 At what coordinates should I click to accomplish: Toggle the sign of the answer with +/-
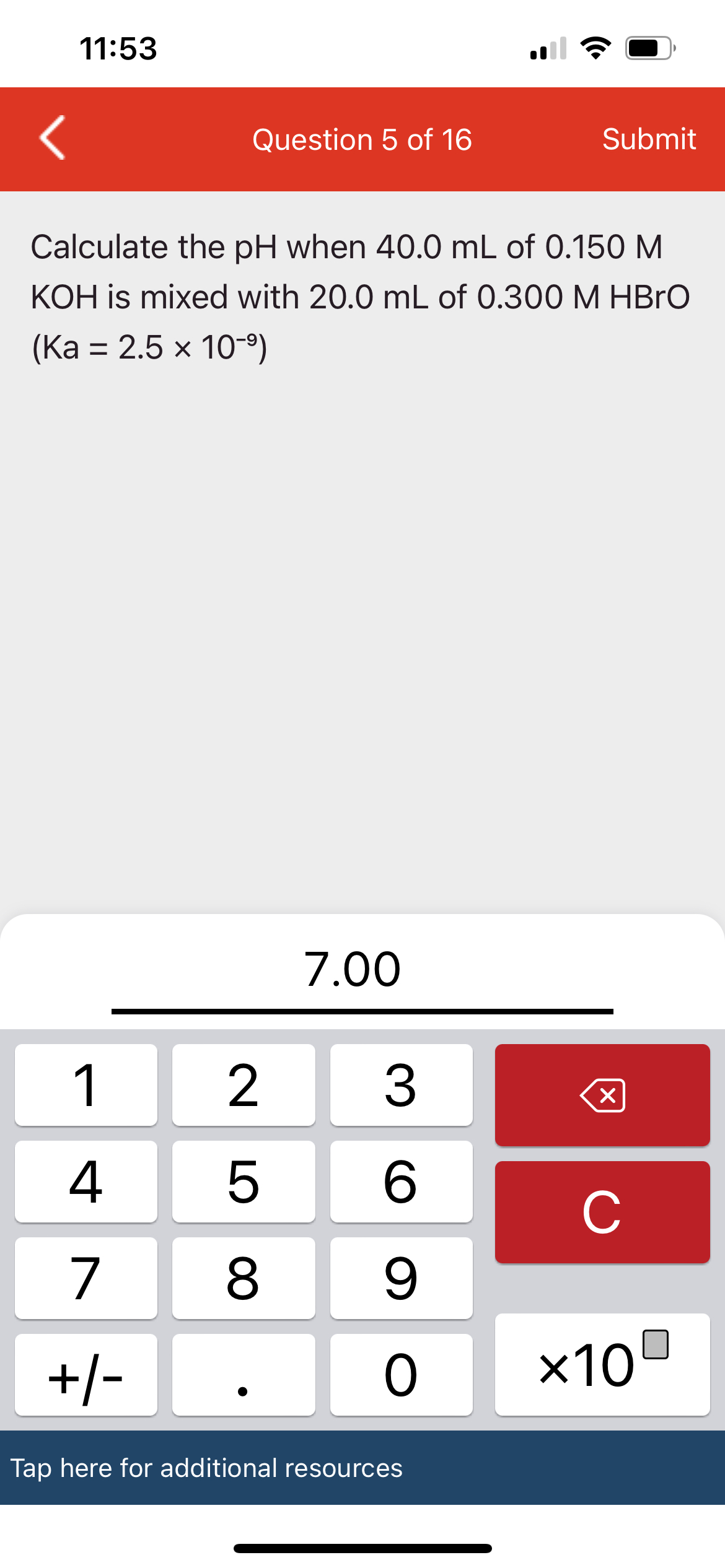(x=86, y=1374)
